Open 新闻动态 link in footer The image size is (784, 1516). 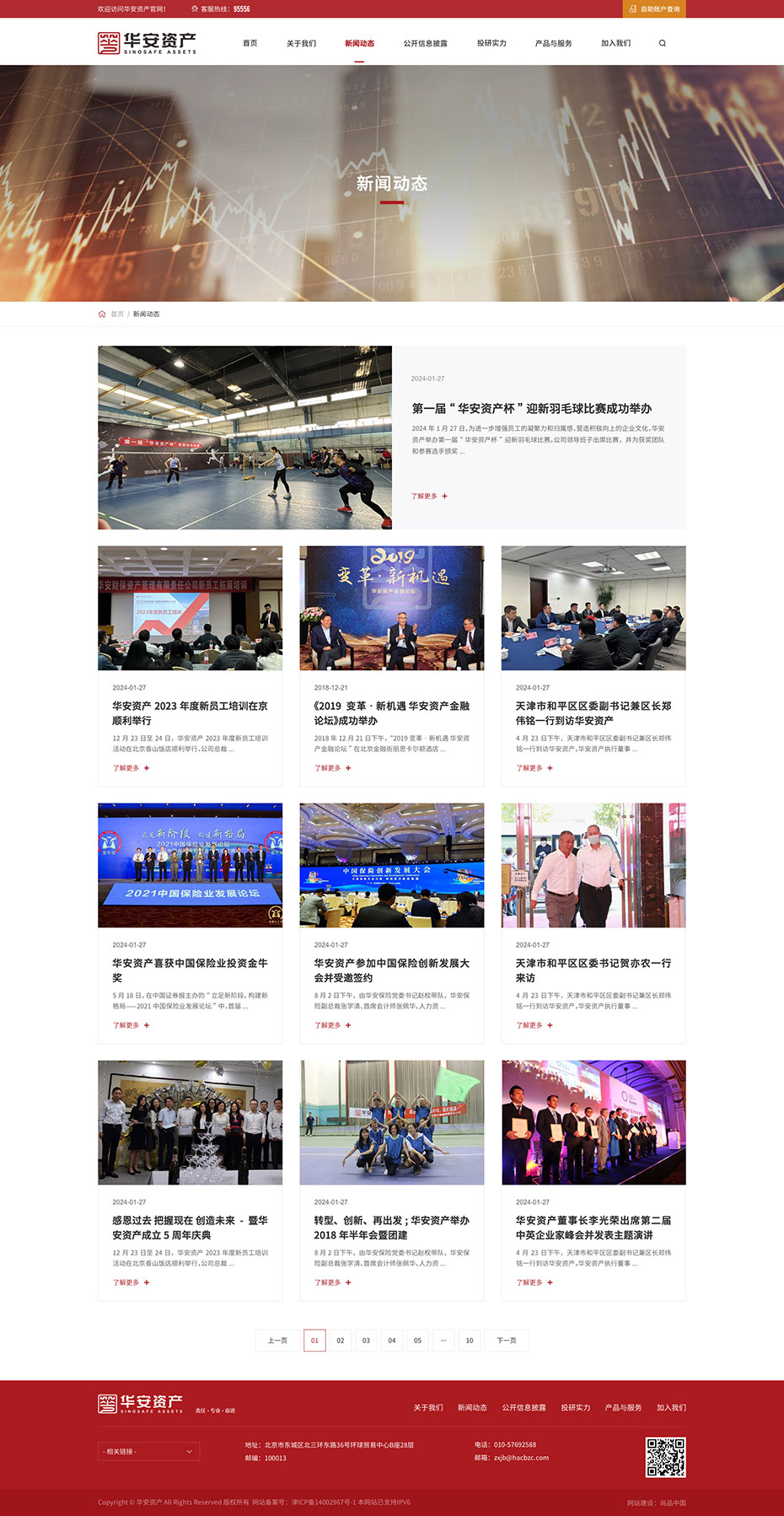click(x=472, y=1407)
